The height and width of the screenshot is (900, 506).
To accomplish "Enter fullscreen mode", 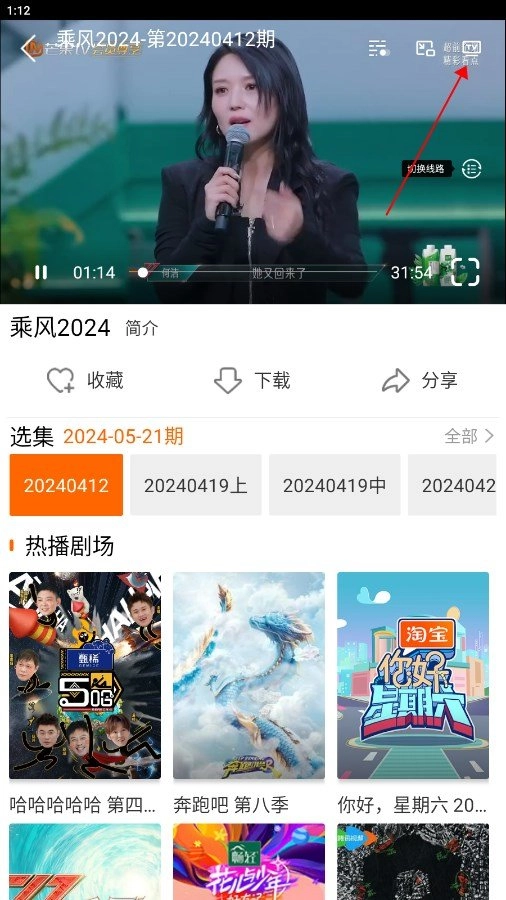I will click(465, 272).
